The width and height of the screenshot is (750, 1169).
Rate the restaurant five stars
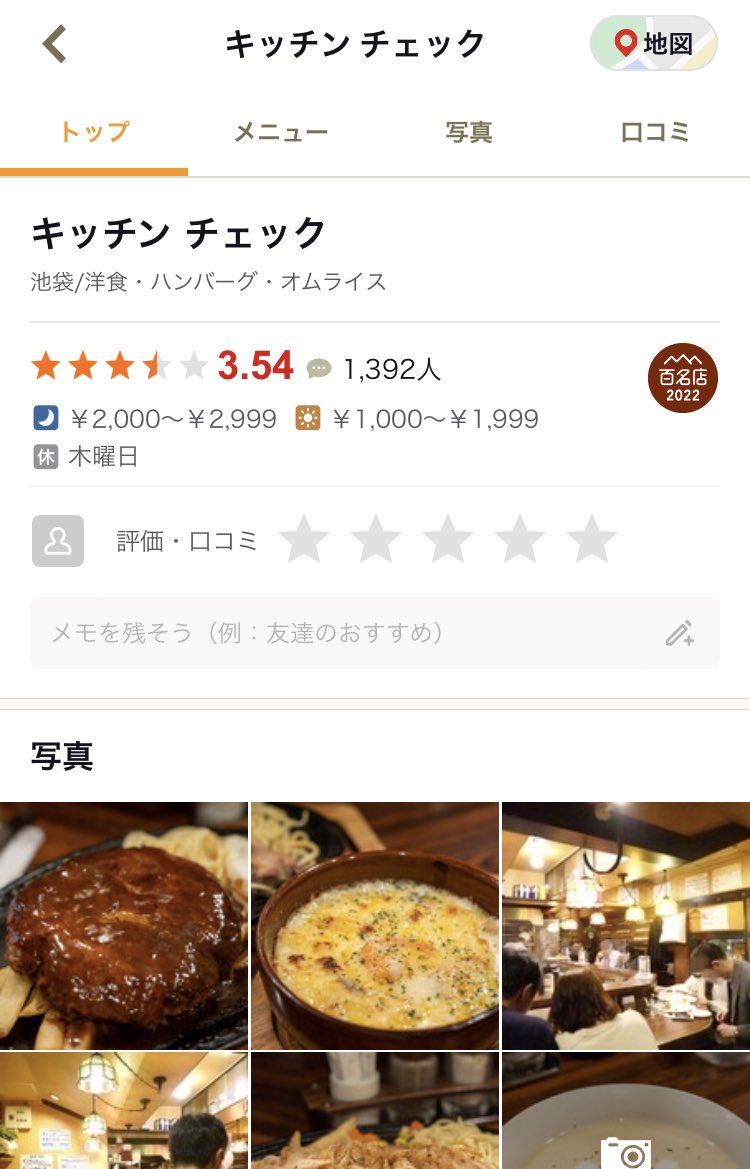pyautogui.click(x=592, y=541)
